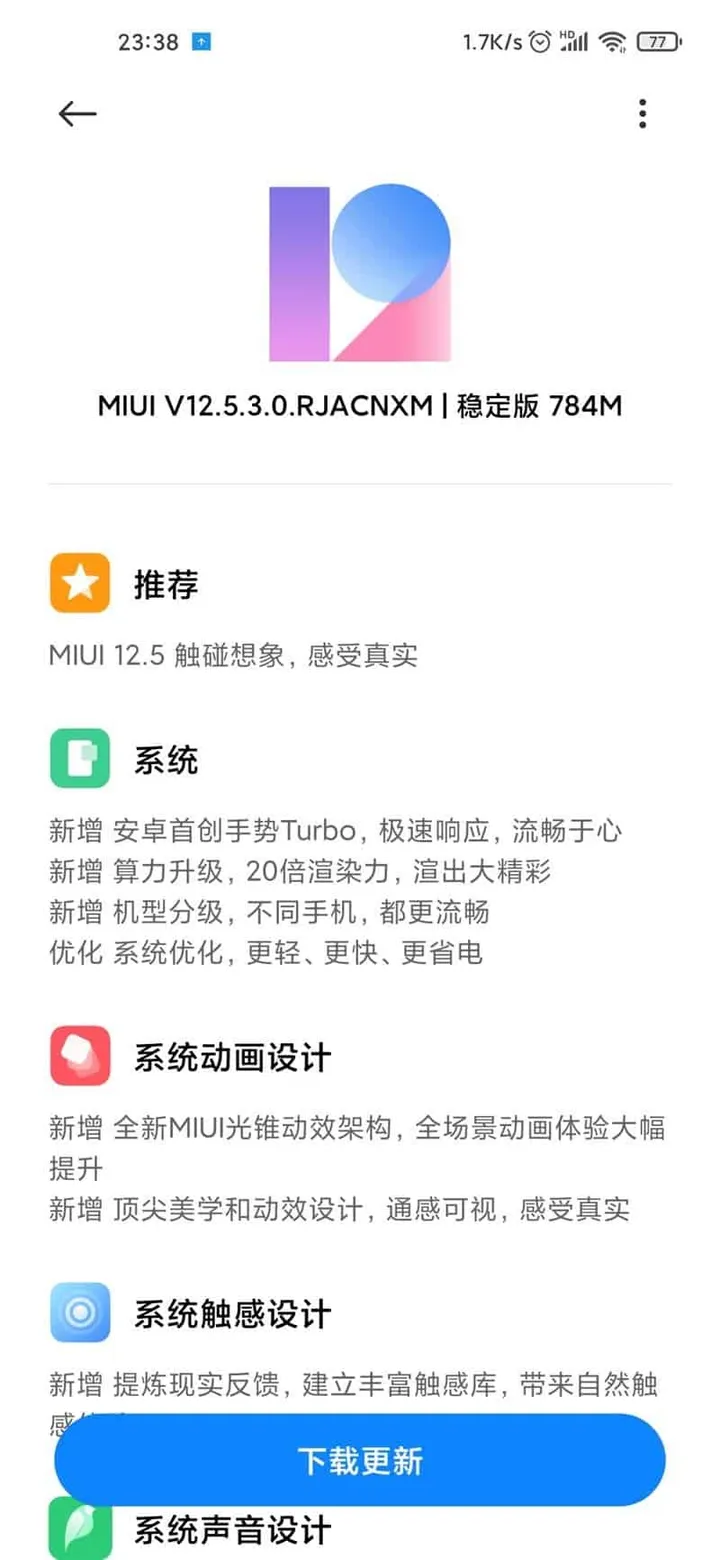Open the alarm clock icon in status bar

[541, 42]
